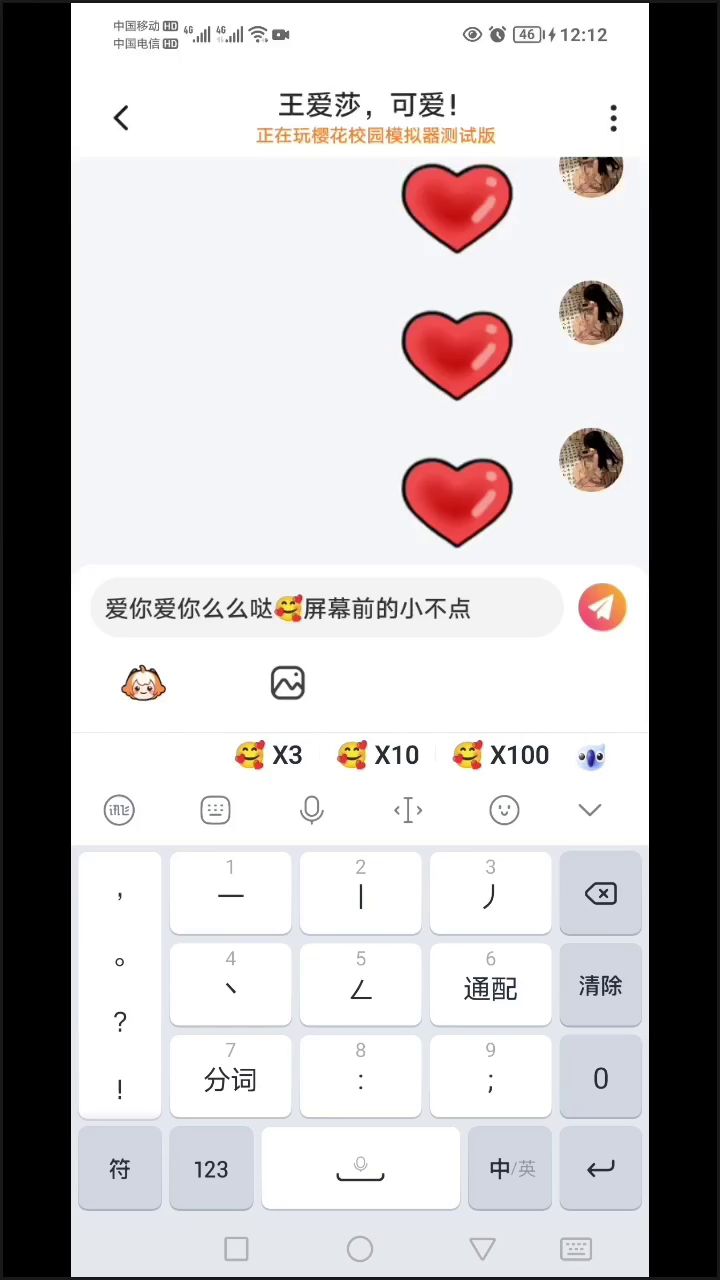Tap the message text field

click(326, 608)
